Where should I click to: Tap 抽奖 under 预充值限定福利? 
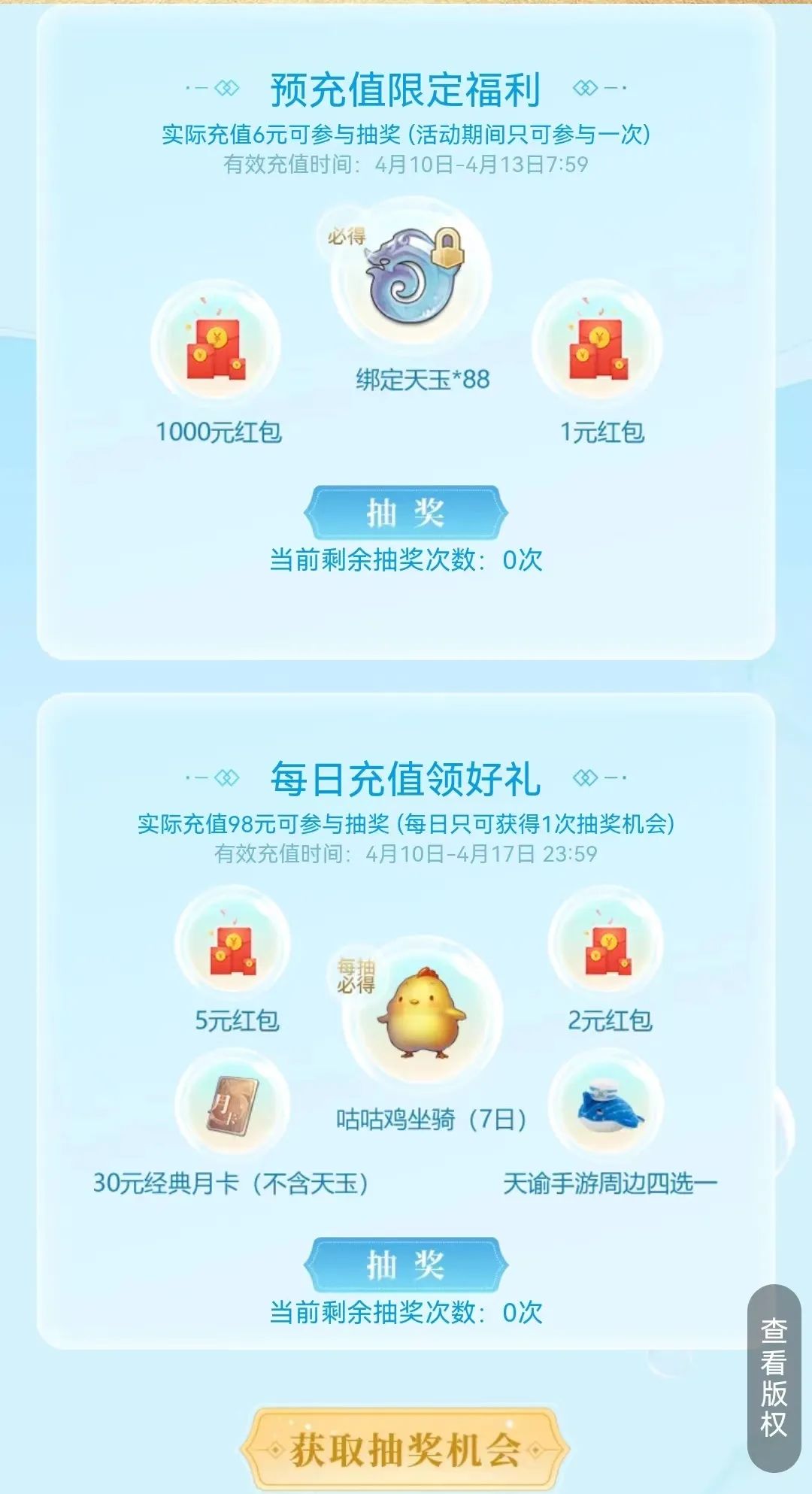pyautogui.click(x=406, y=514)
